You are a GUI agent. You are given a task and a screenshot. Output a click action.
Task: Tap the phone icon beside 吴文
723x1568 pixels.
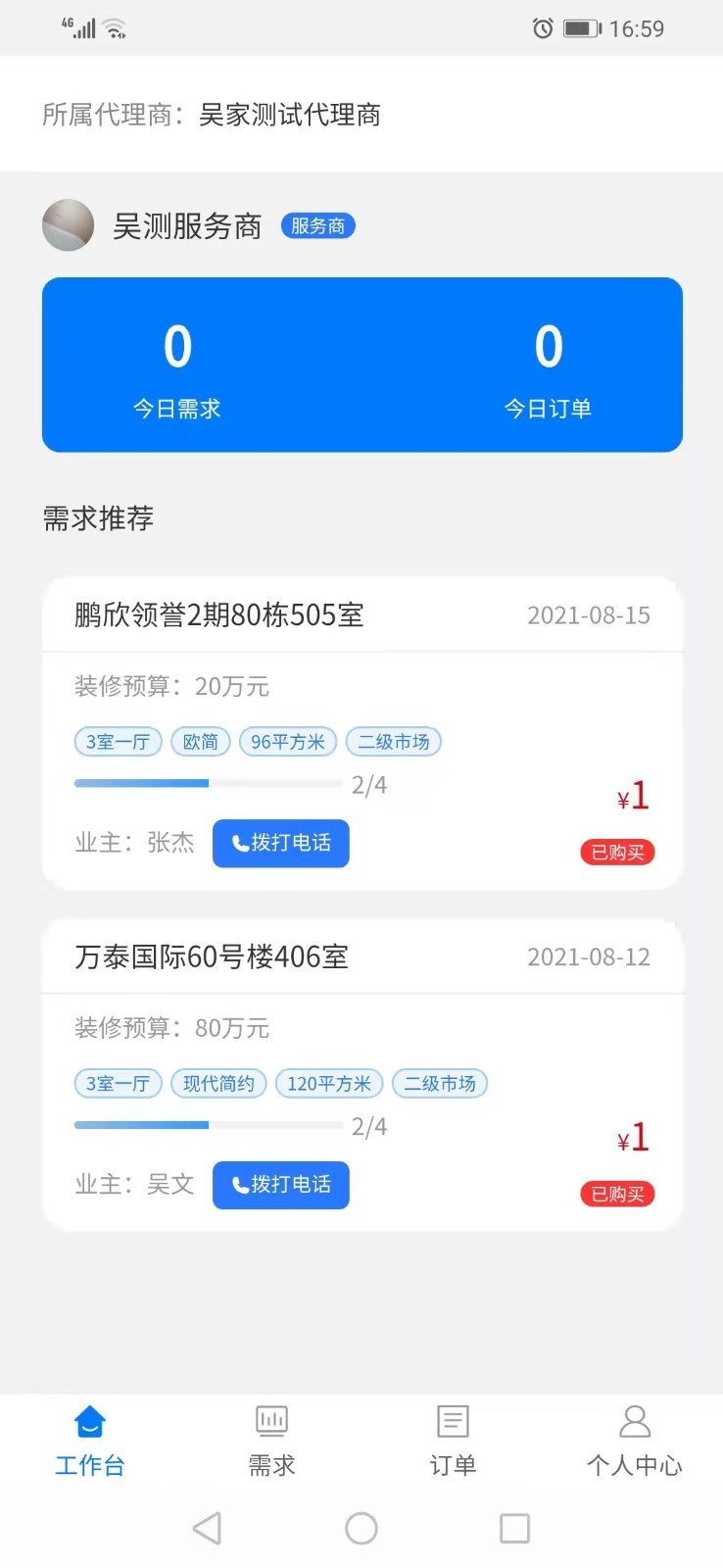(239, 1185)
